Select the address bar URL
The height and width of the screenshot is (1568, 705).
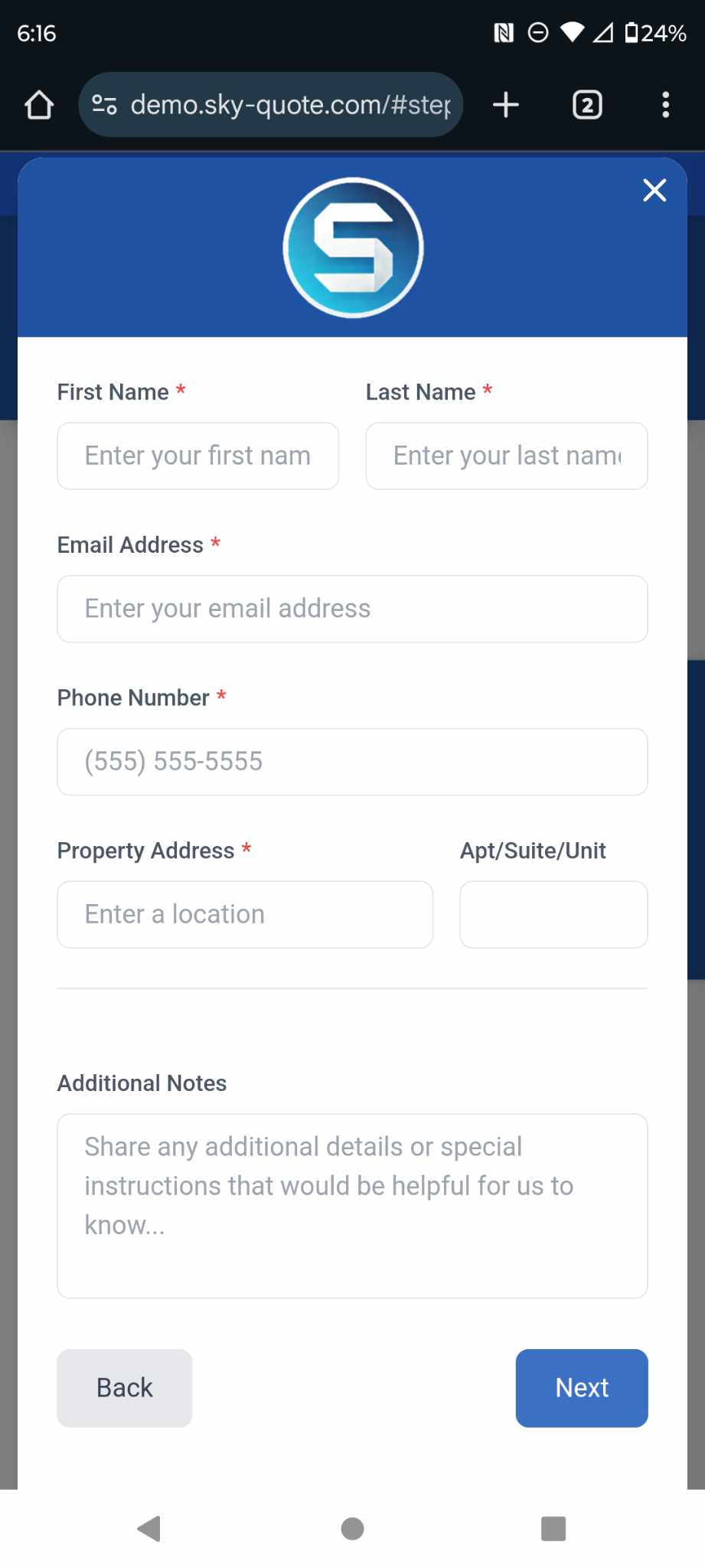pyautogui.click(x=291, y=105)
